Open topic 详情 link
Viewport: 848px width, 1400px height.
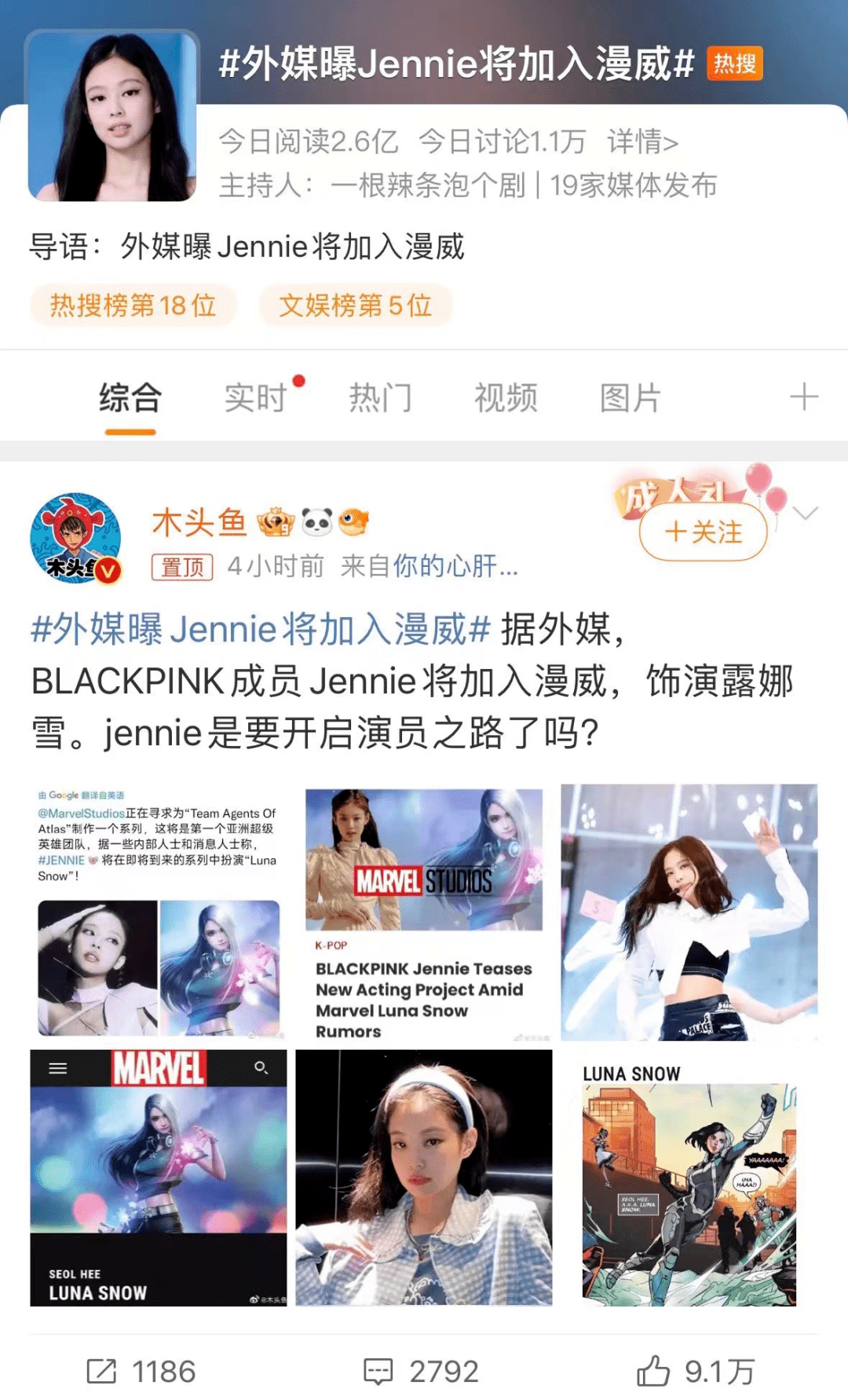click(642, 142)
